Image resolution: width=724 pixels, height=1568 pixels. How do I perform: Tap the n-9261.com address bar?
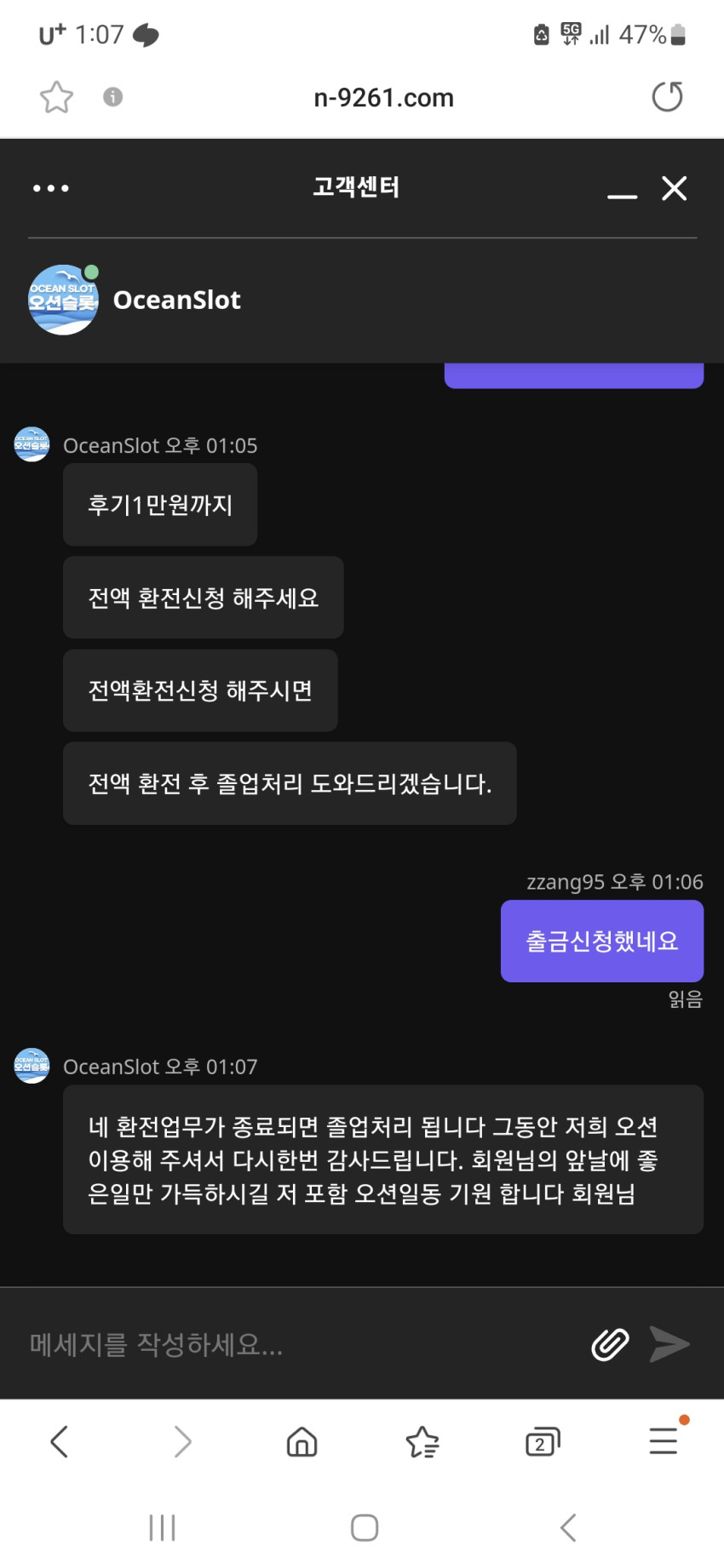pos(383,98)
